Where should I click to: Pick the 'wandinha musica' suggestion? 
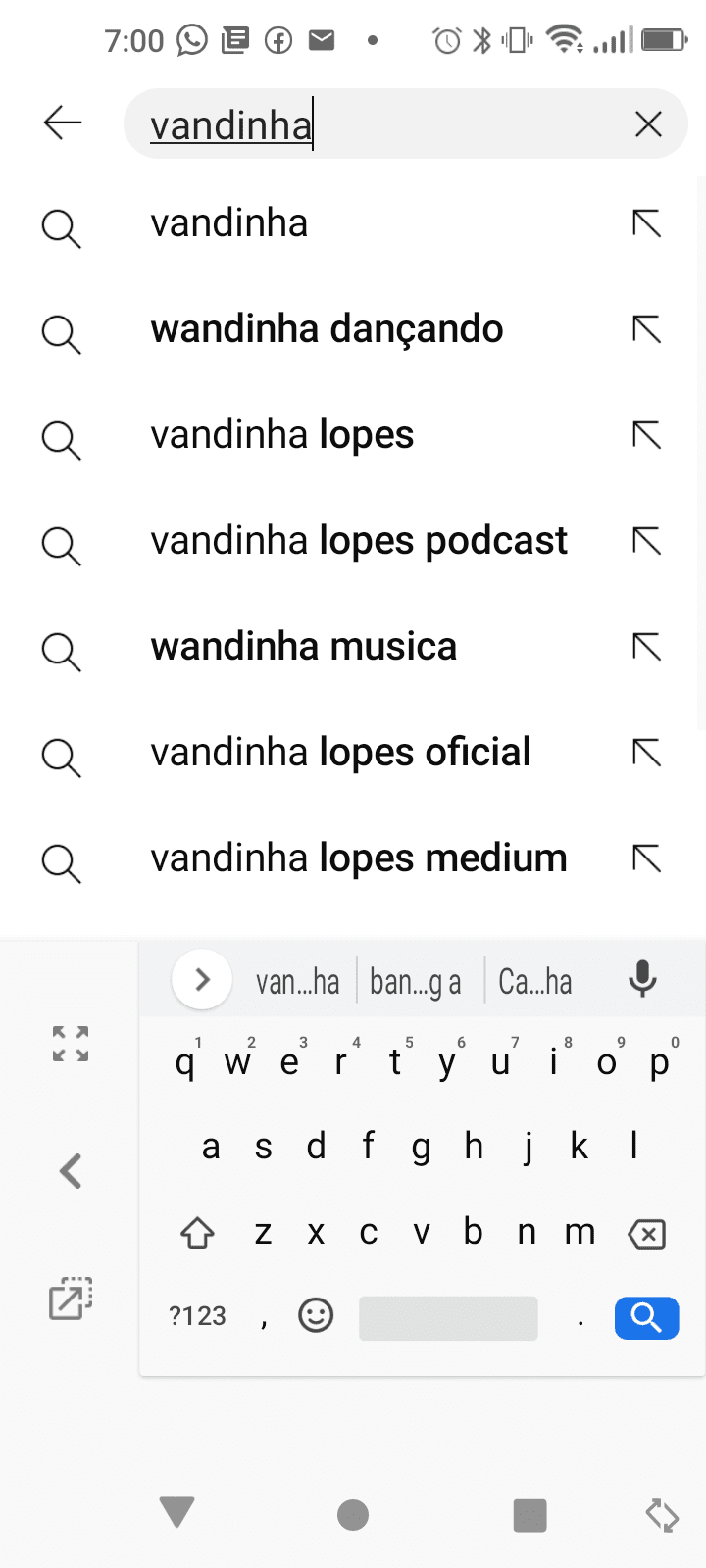pos(304,648)
